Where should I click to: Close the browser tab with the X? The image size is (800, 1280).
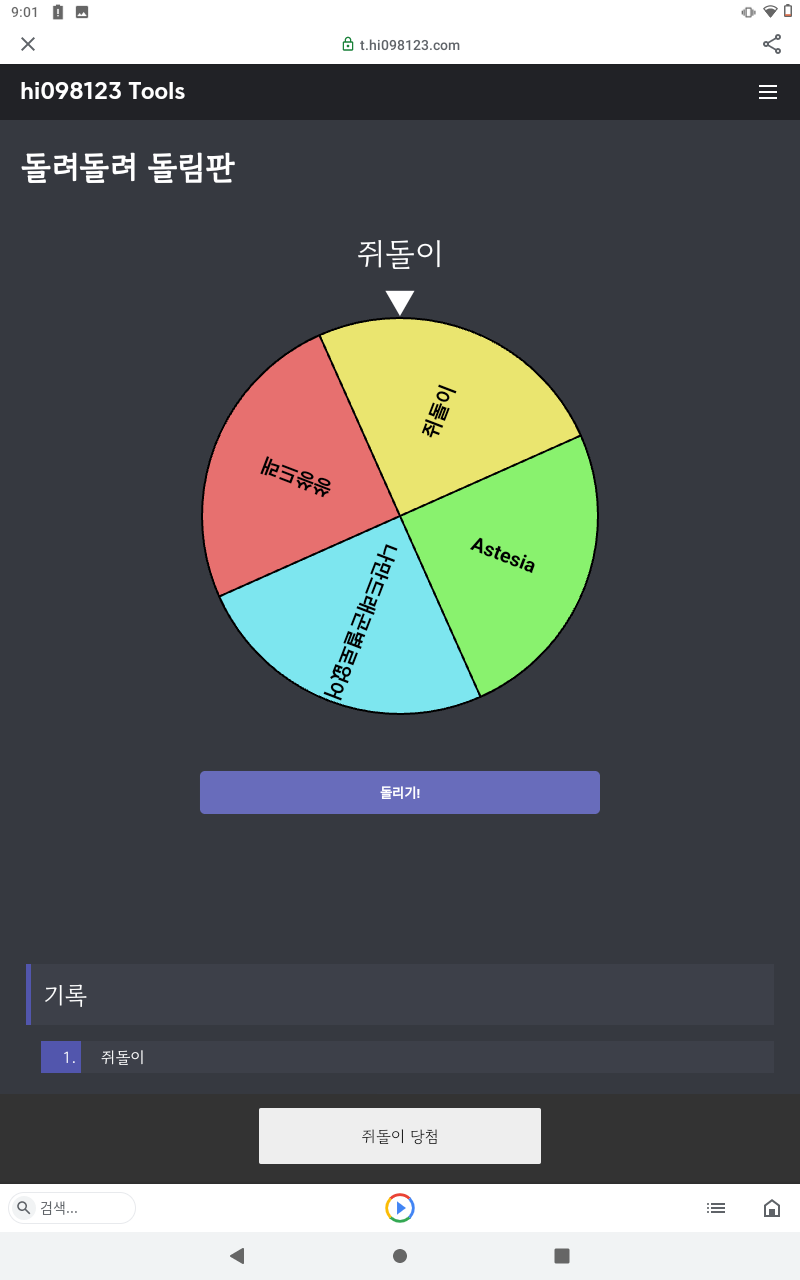click(28, 44)
